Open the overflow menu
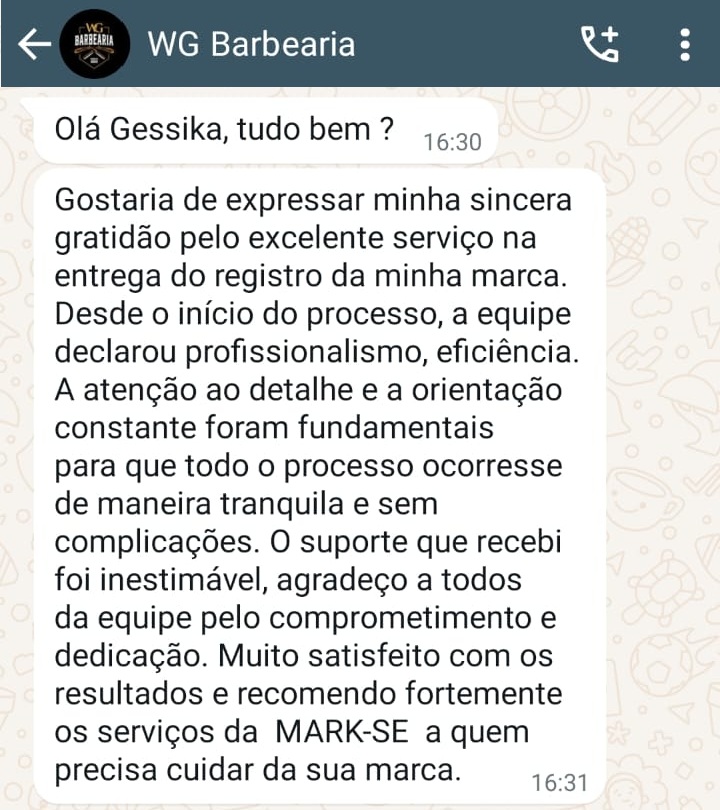720x810 pixels. 685,44
